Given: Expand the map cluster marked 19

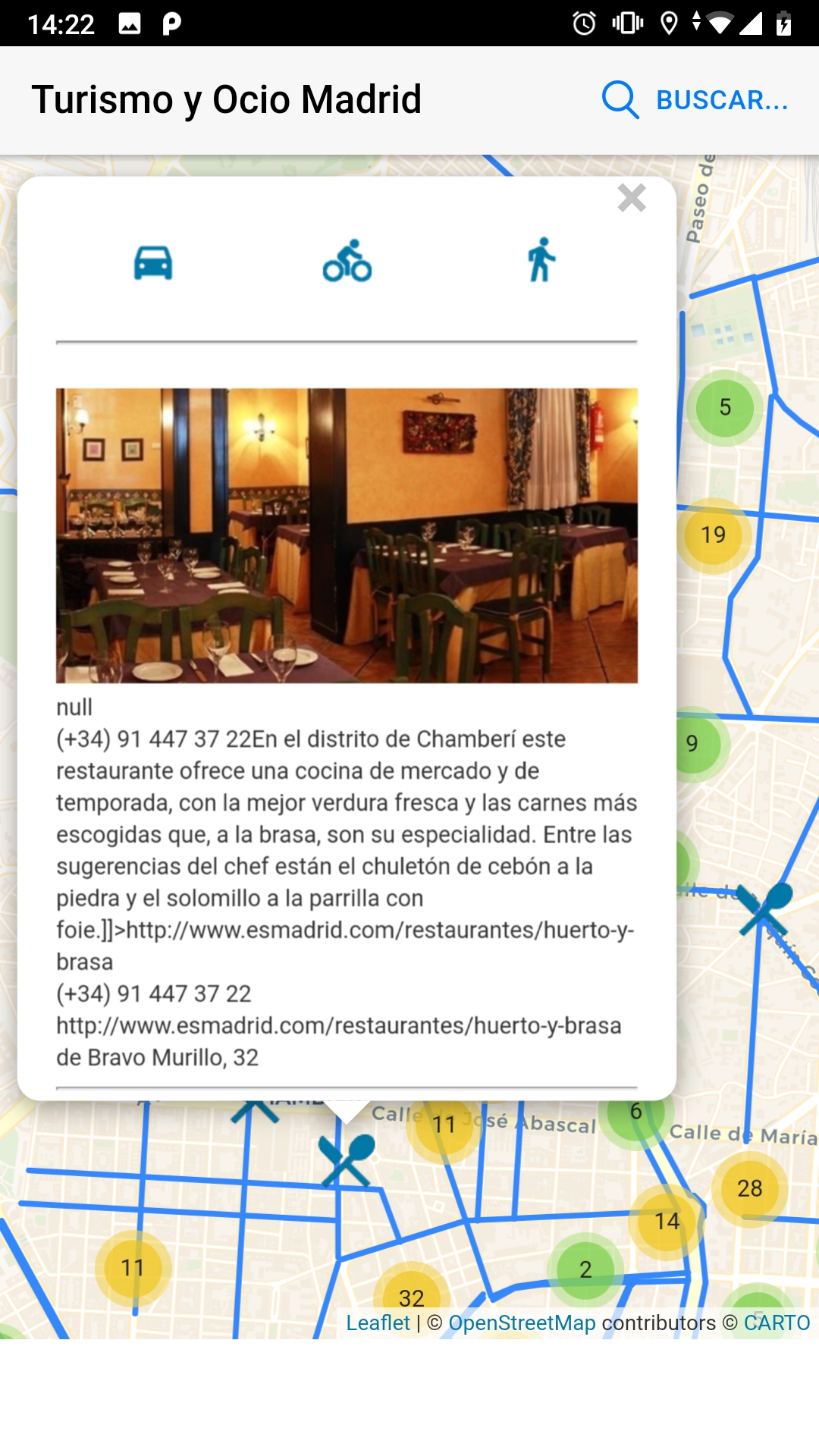Looking at the screenshot, I should pyautogui.click(x=714, y=535).
